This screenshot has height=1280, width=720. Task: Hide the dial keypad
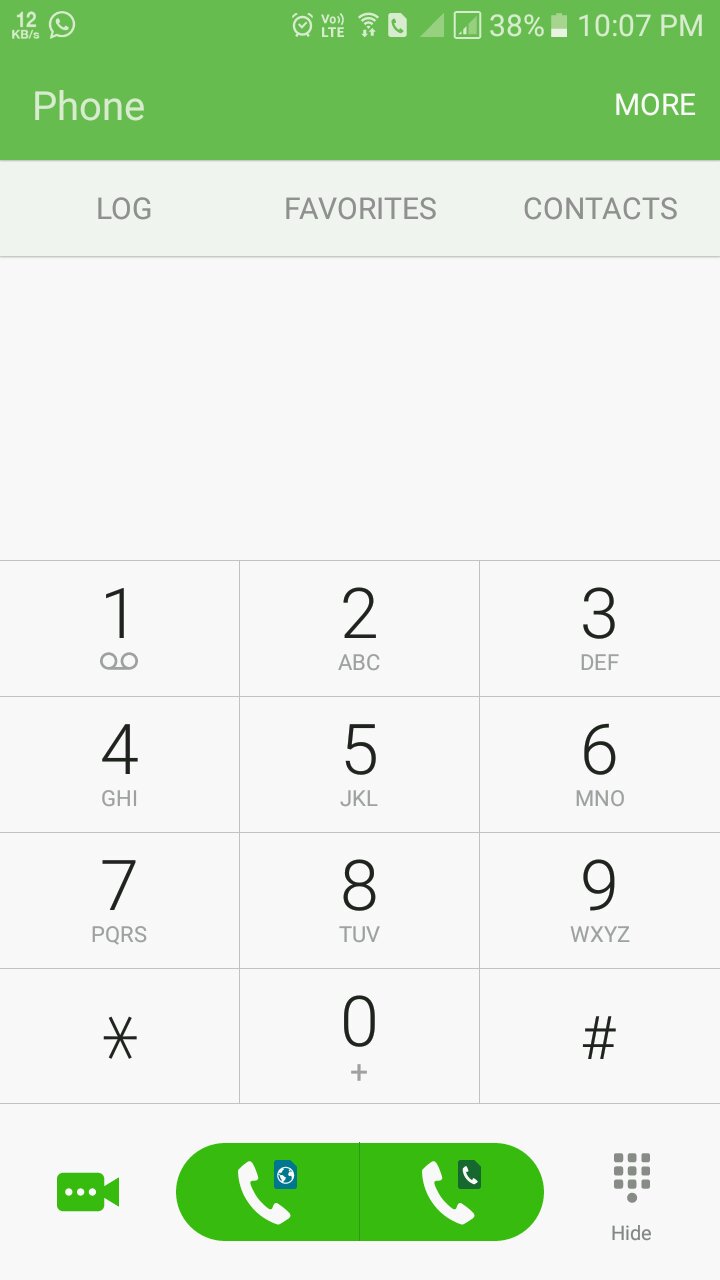pos(631,1197)
